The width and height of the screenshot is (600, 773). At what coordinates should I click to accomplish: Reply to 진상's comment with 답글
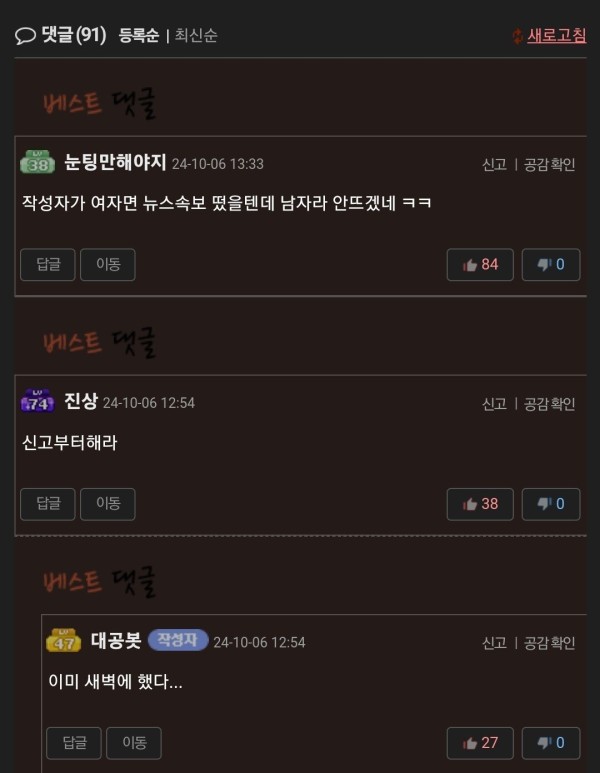tap(48, 504)
